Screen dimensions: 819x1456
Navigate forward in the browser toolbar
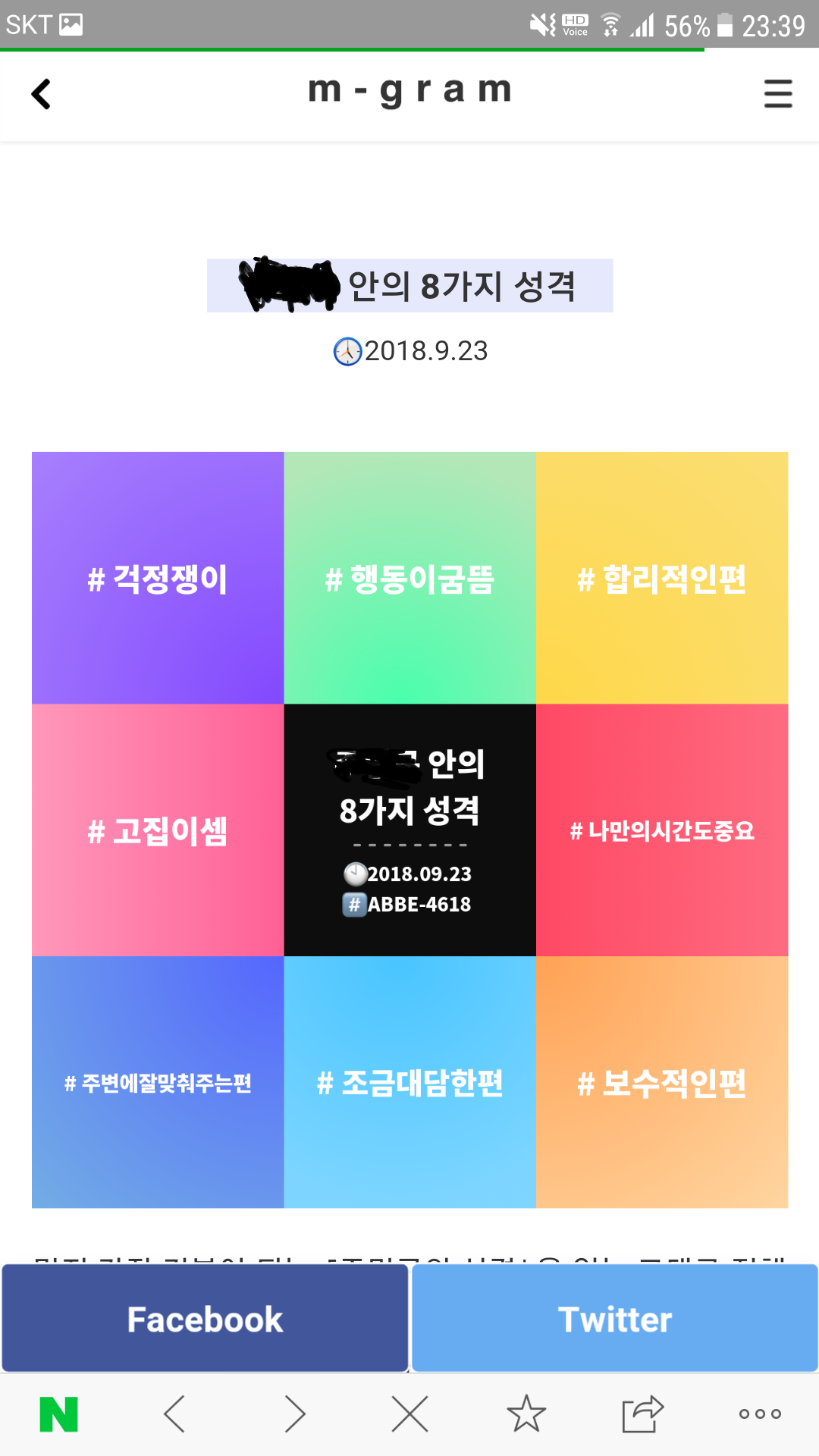(x=295, y=1414)
